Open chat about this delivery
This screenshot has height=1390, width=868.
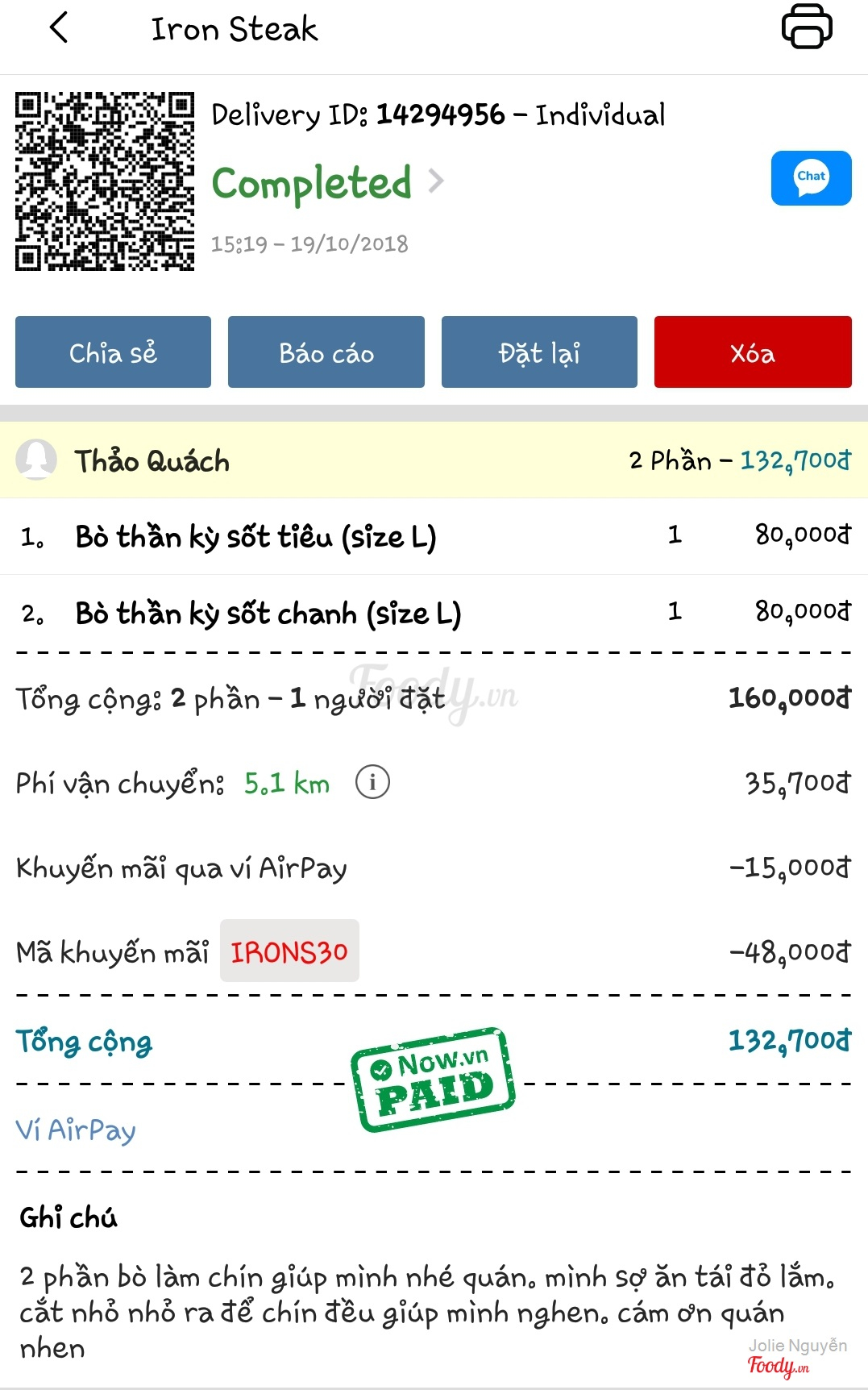point(811,178)
